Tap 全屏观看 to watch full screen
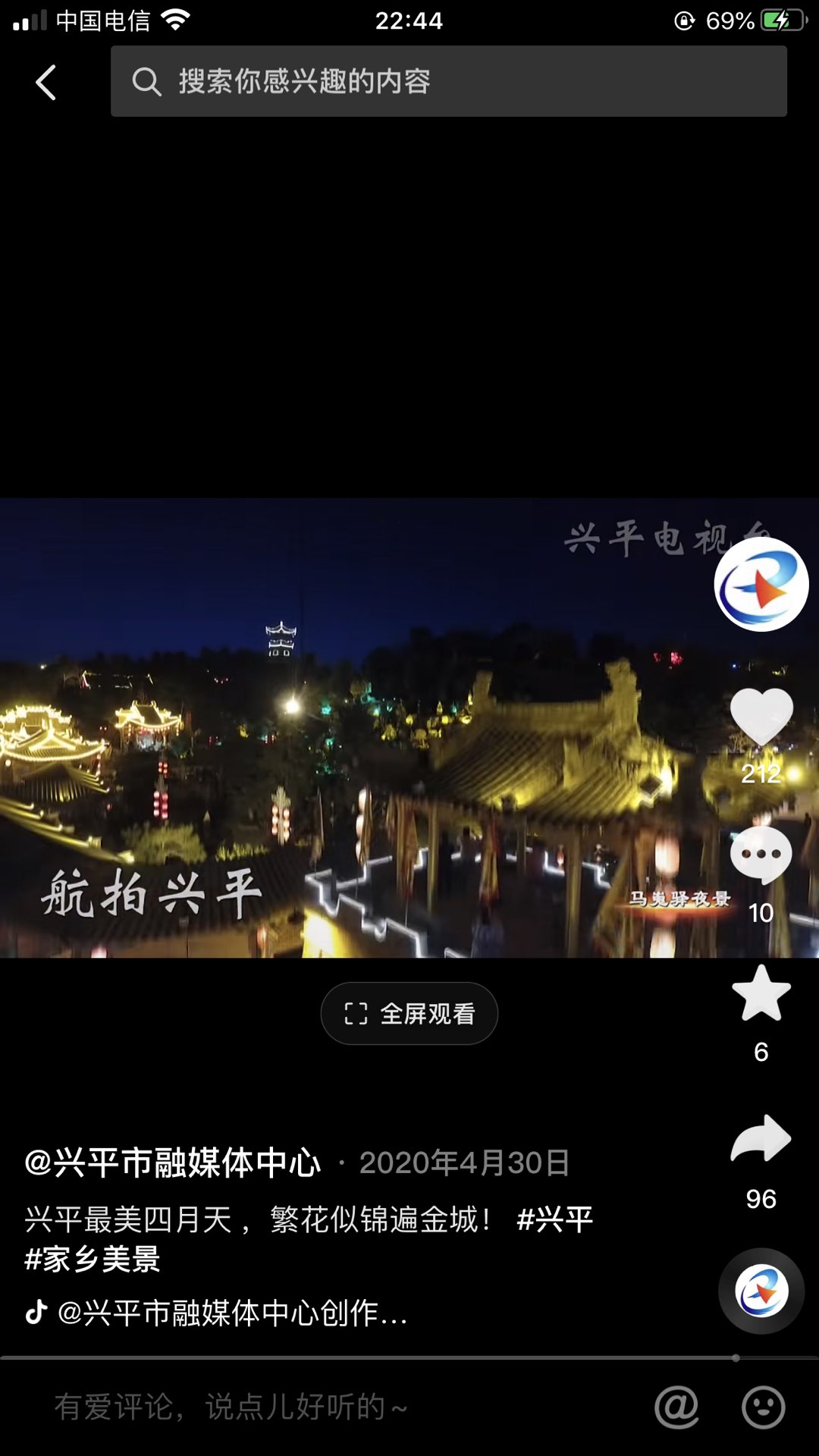 pos(409,1013)
